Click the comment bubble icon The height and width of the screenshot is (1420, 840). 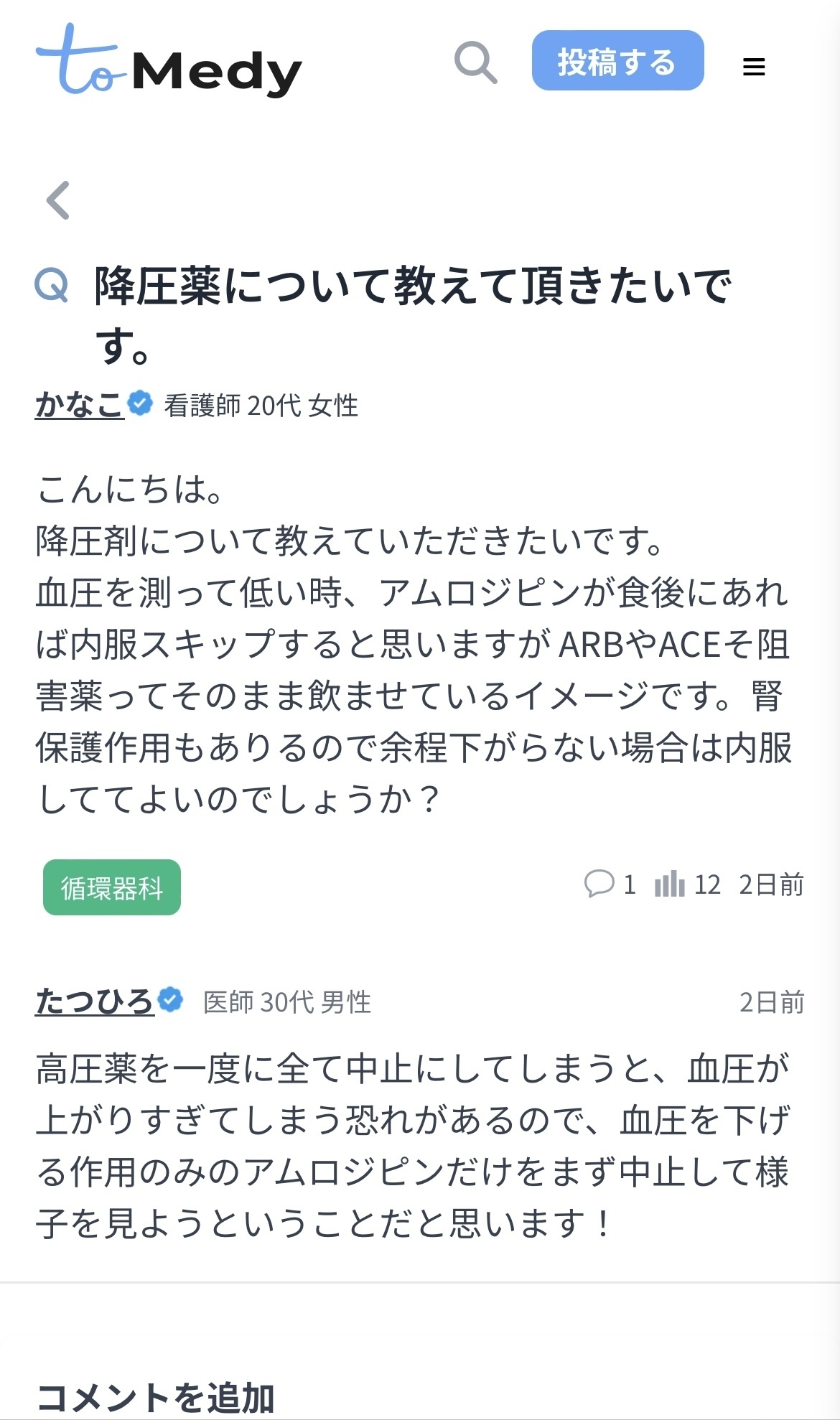click(598, 884)
